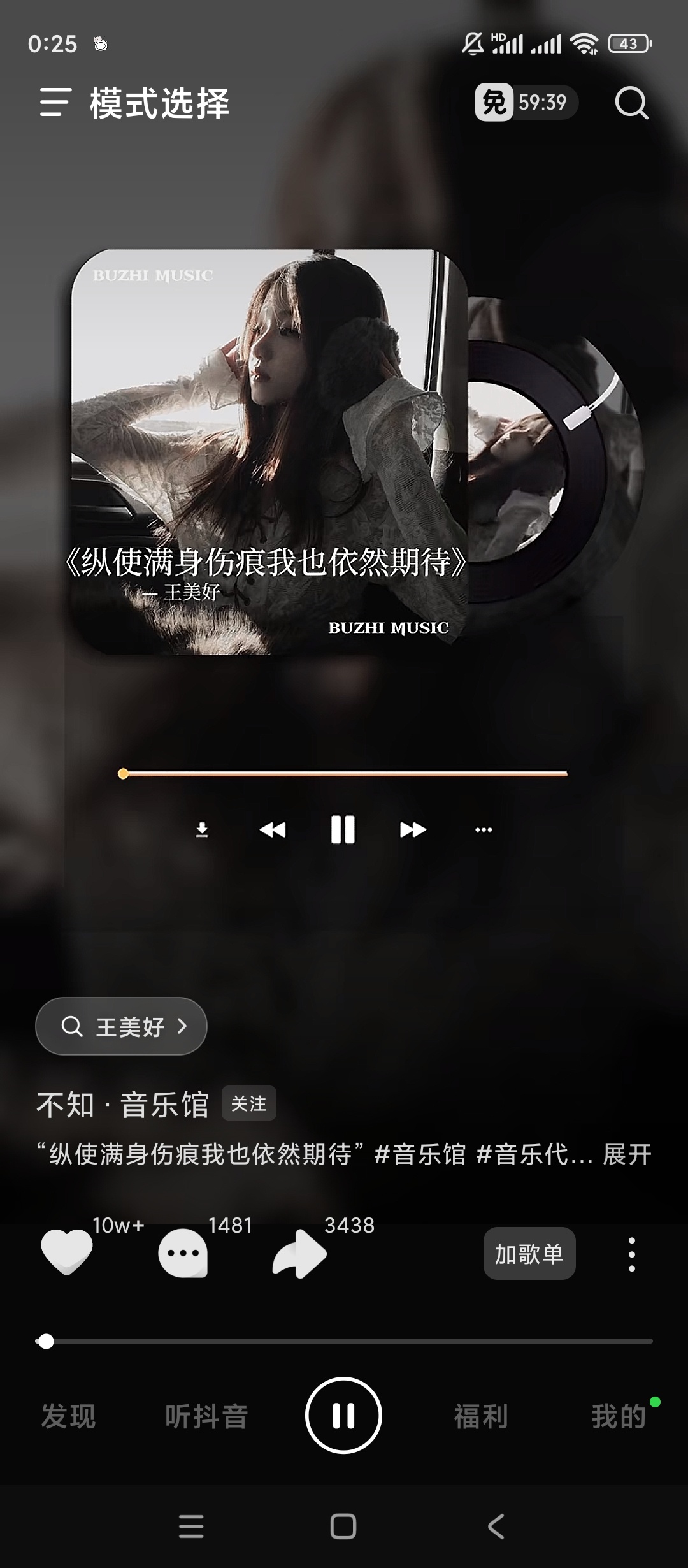This screenshot has width=688, height=1568.
Task: Follow 不知·音乐馆 with the 关注 button
Action: (x=248, y=1103)
